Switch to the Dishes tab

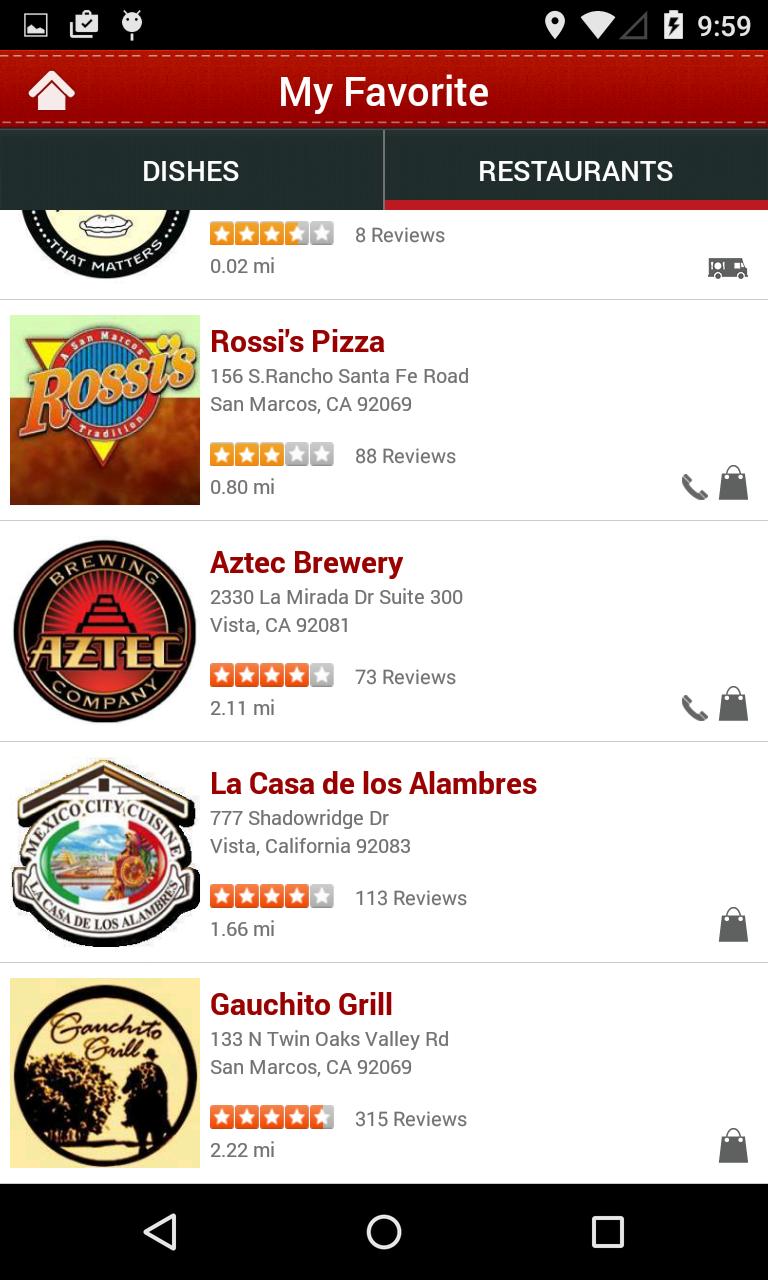click(x=191, y=171)
